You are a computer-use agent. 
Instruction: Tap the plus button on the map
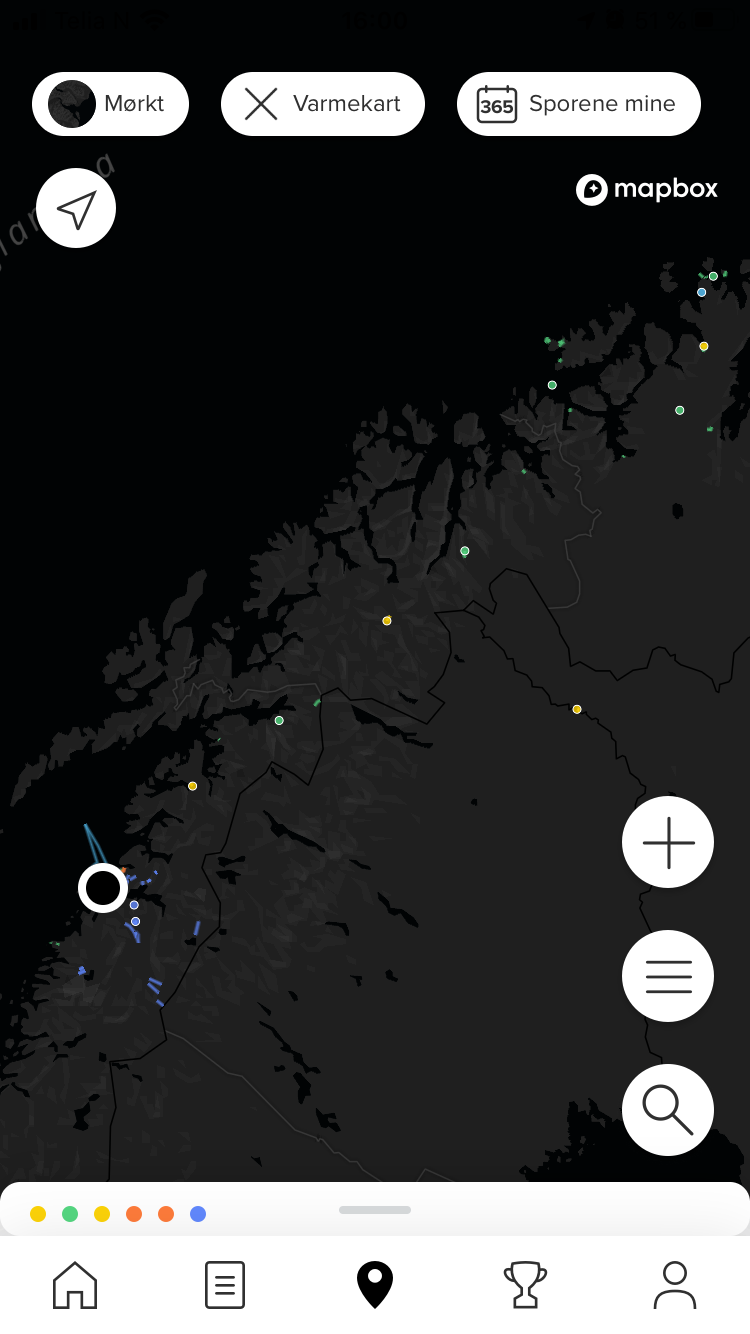pos(668,842)
